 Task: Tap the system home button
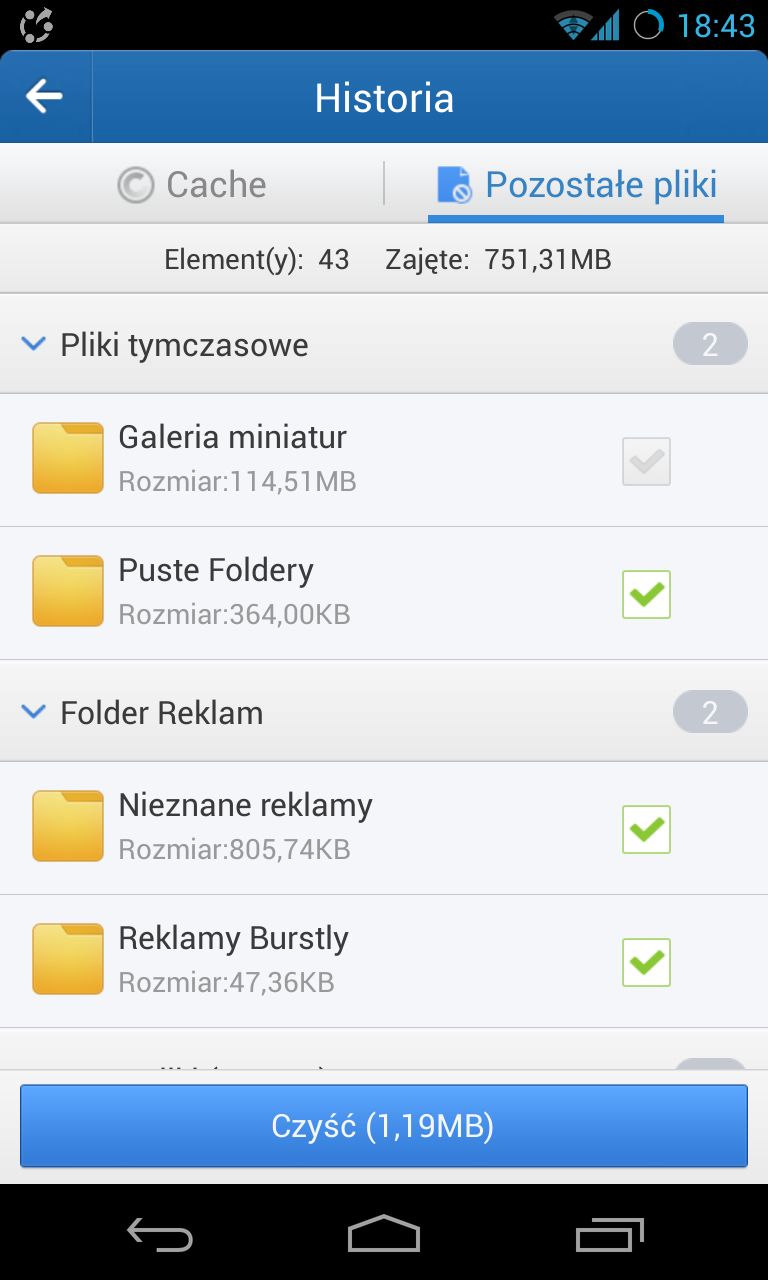[384, 1234]
